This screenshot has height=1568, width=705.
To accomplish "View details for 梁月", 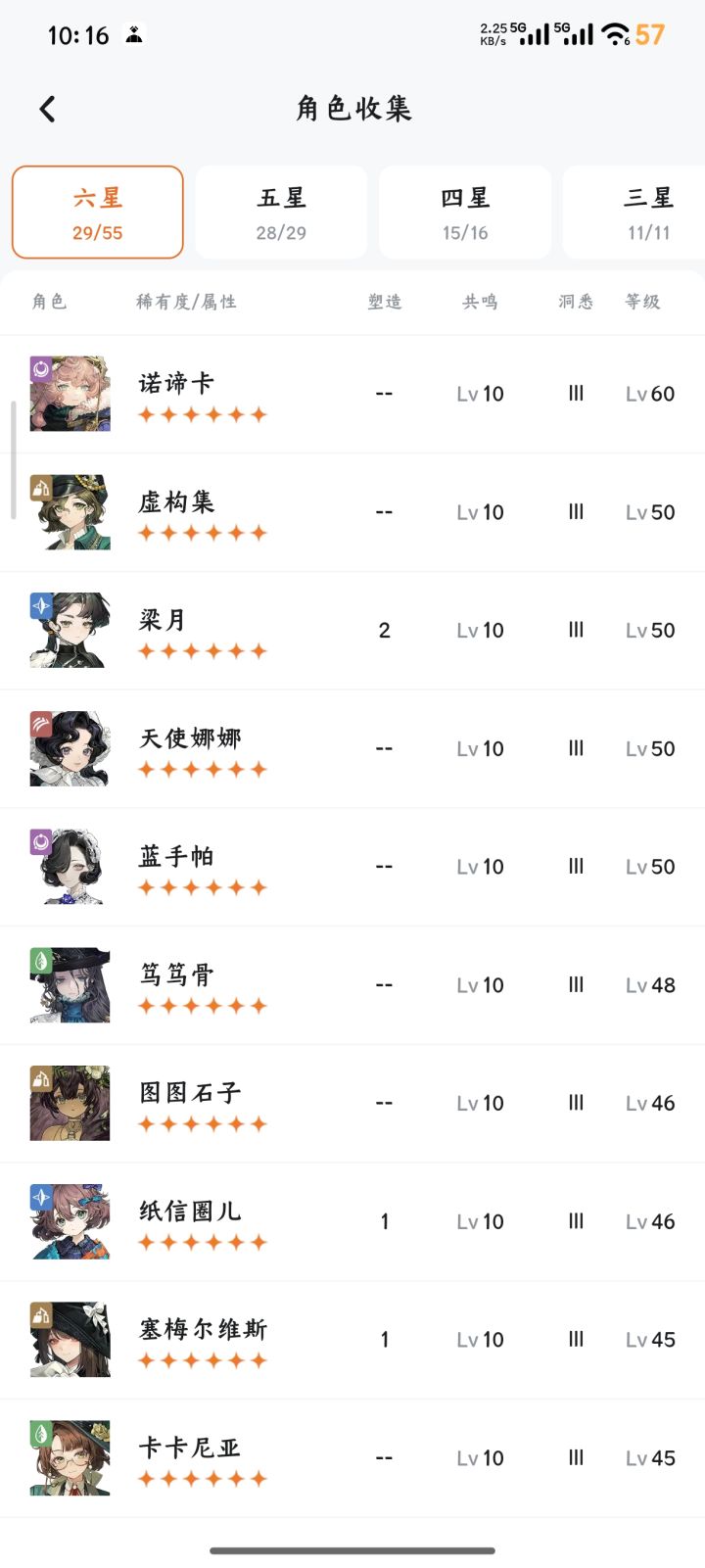I will (352, 631).
